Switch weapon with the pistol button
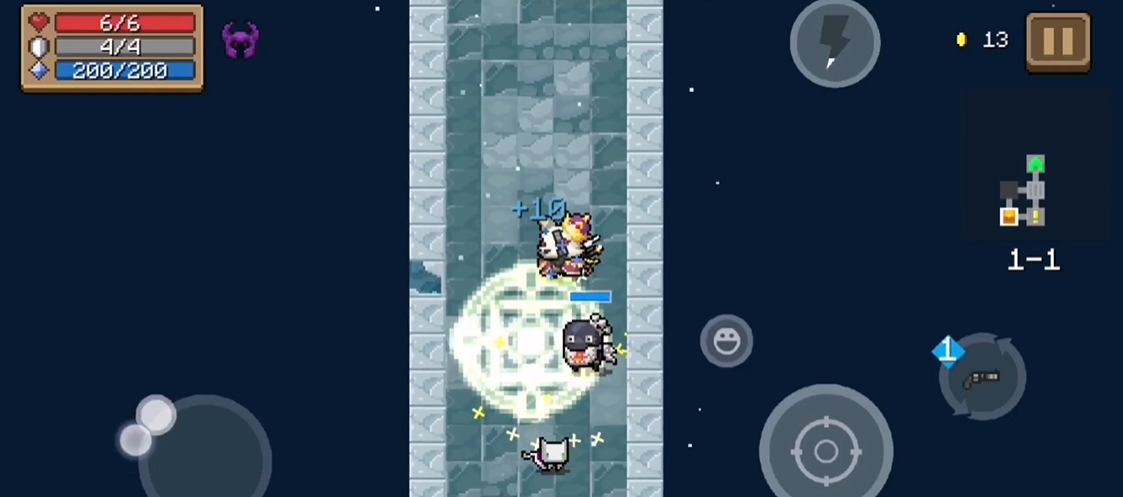The width and height of the screenshot is (1123, 497). coord(982,377)
